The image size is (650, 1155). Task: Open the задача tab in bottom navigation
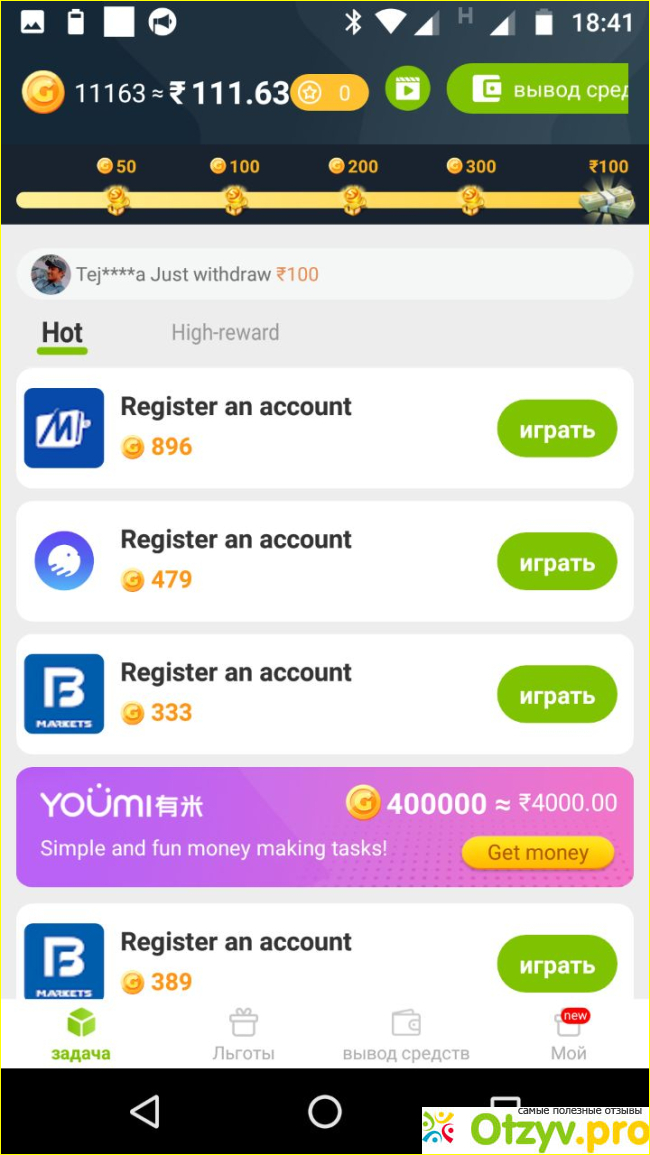coord(80,1035)
